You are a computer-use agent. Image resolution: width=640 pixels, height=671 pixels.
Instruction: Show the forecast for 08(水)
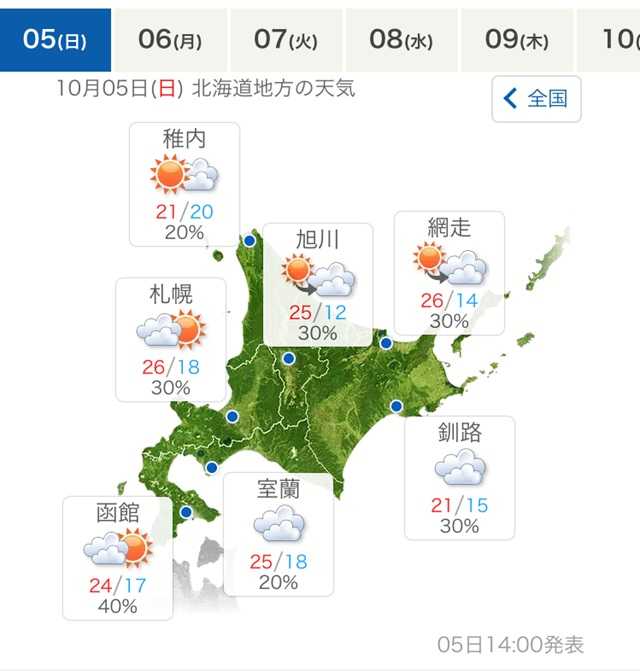coord(400,40)
